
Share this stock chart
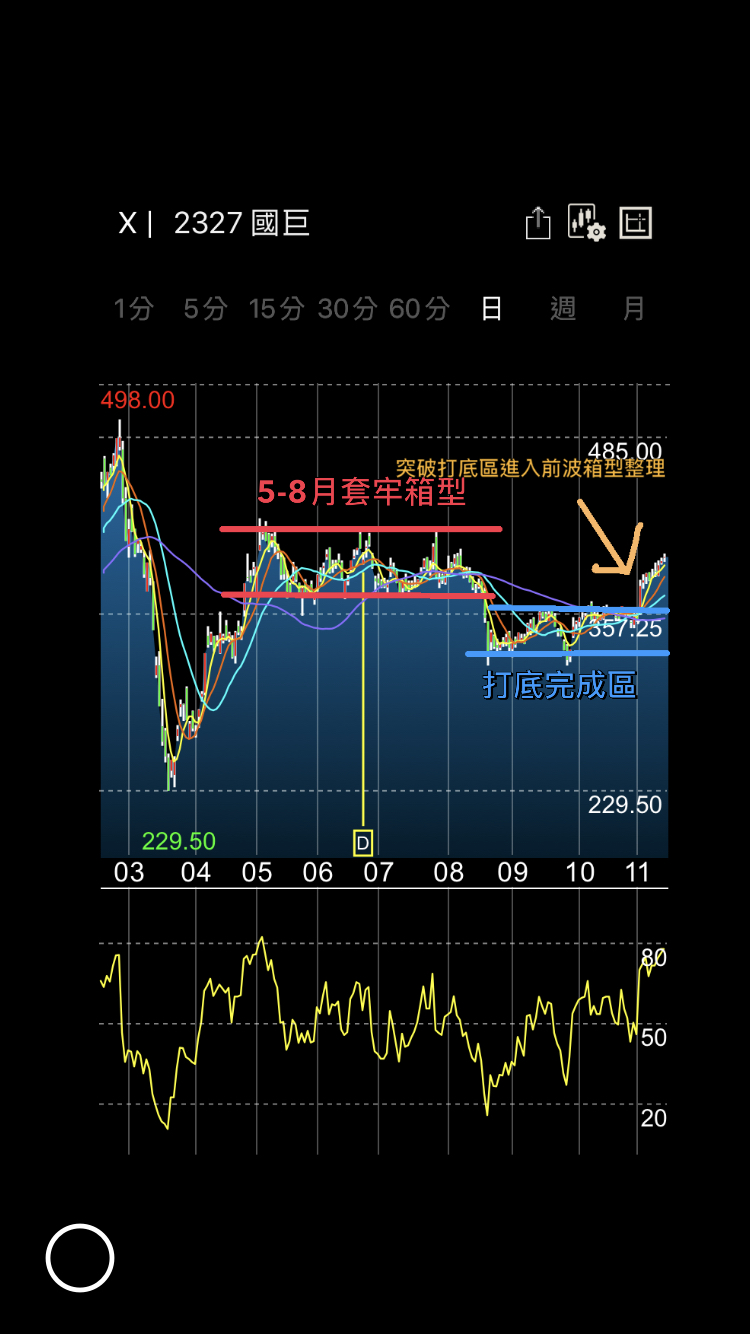click(538, 223)
